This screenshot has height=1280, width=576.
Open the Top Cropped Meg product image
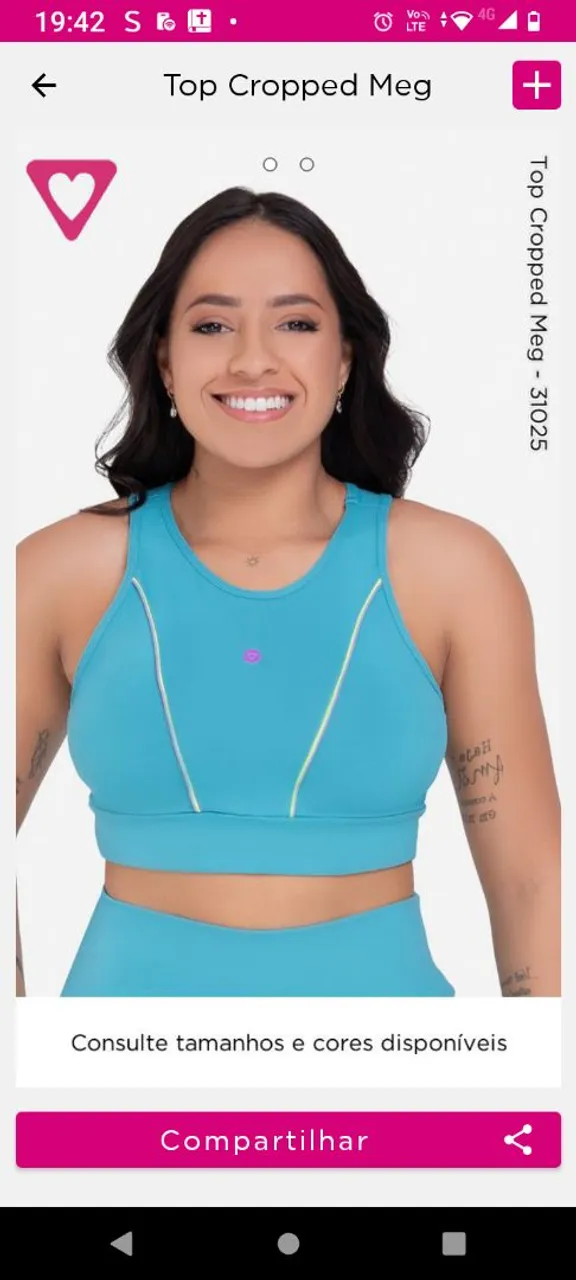coord(288,563)
